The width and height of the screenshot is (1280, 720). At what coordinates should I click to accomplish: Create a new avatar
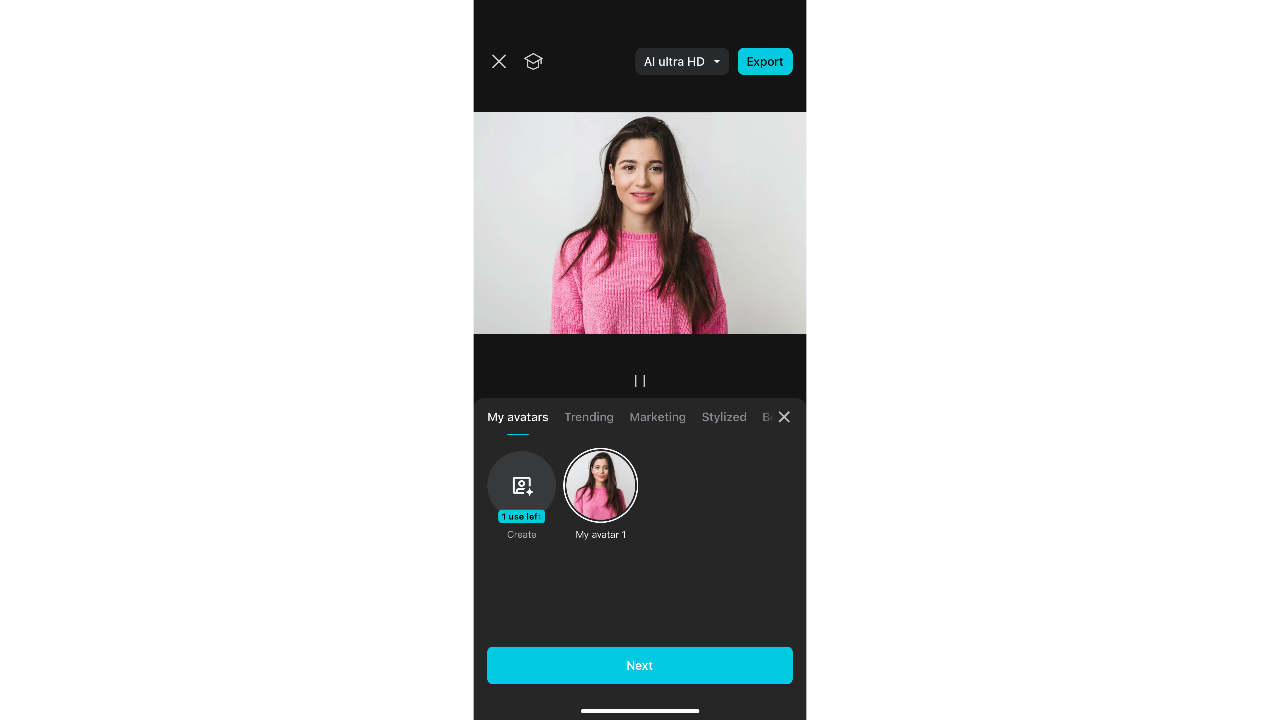tap(522, 486)
